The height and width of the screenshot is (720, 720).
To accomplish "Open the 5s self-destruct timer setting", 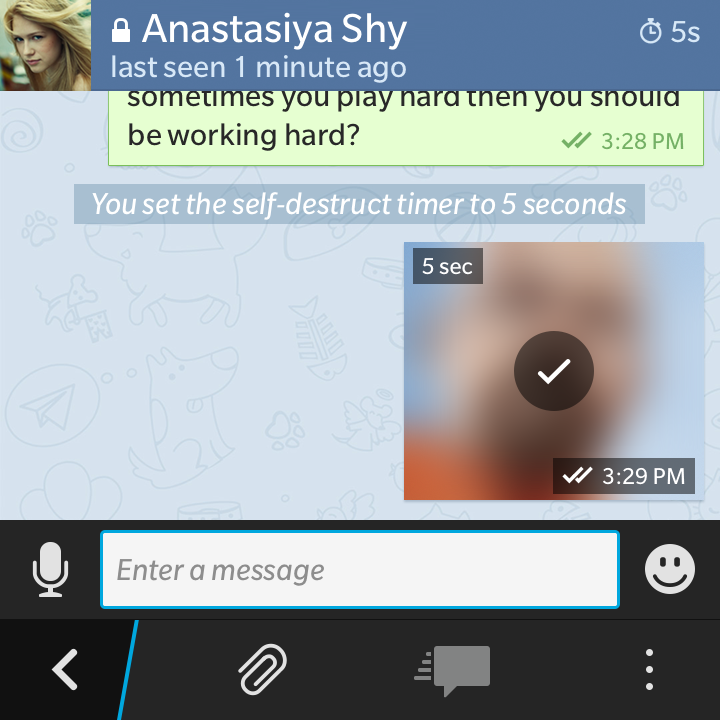I will click(669, 32).
